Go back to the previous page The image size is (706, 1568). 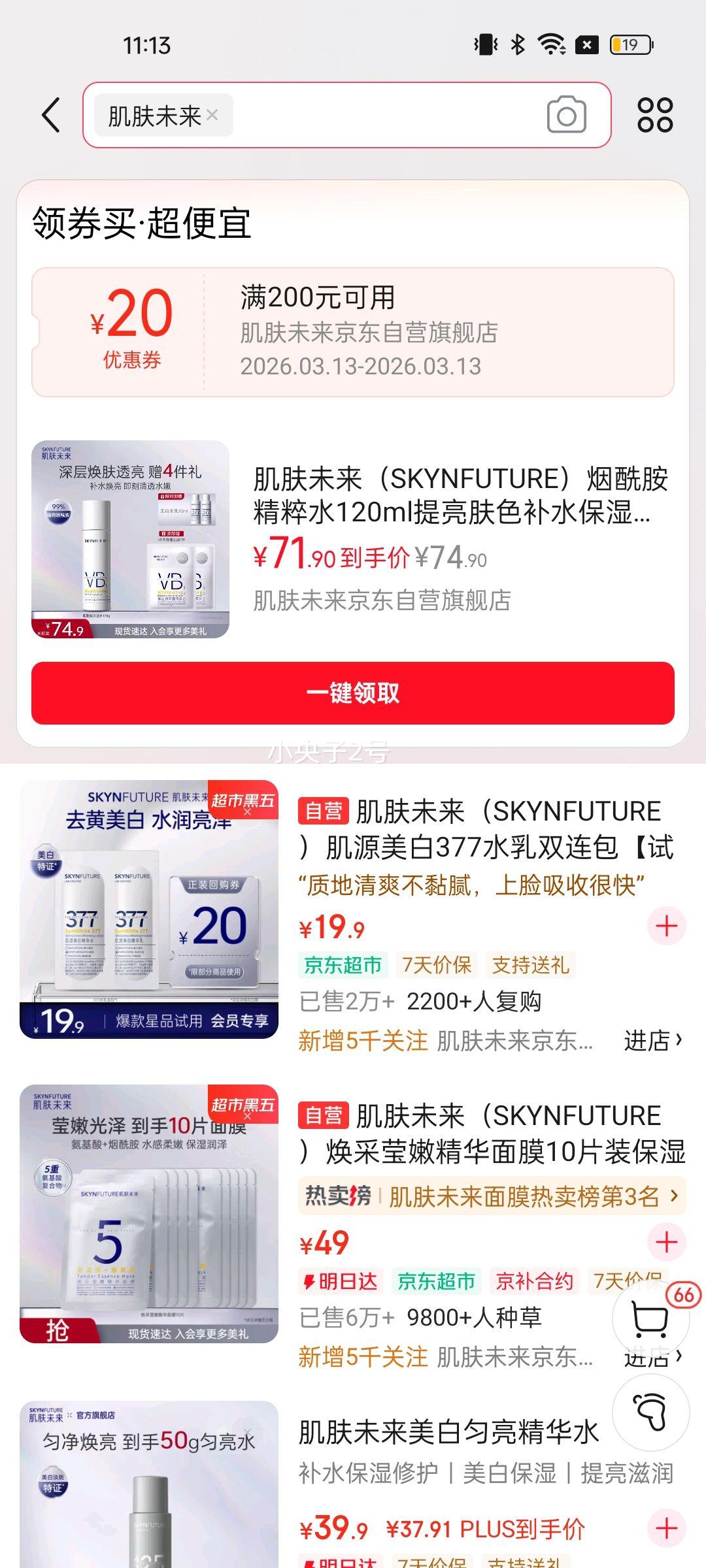point(52,116)
